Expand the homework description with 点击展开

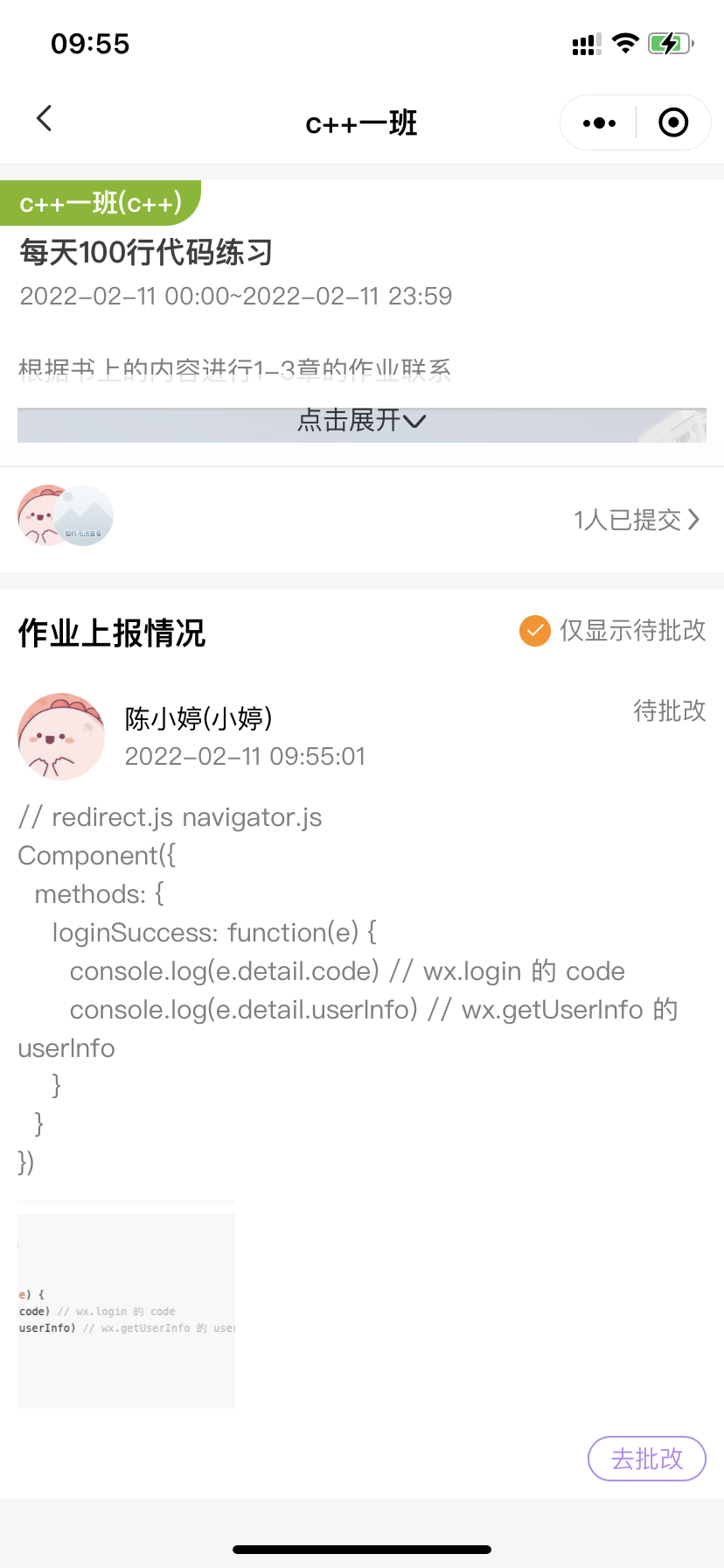point(361,421)
